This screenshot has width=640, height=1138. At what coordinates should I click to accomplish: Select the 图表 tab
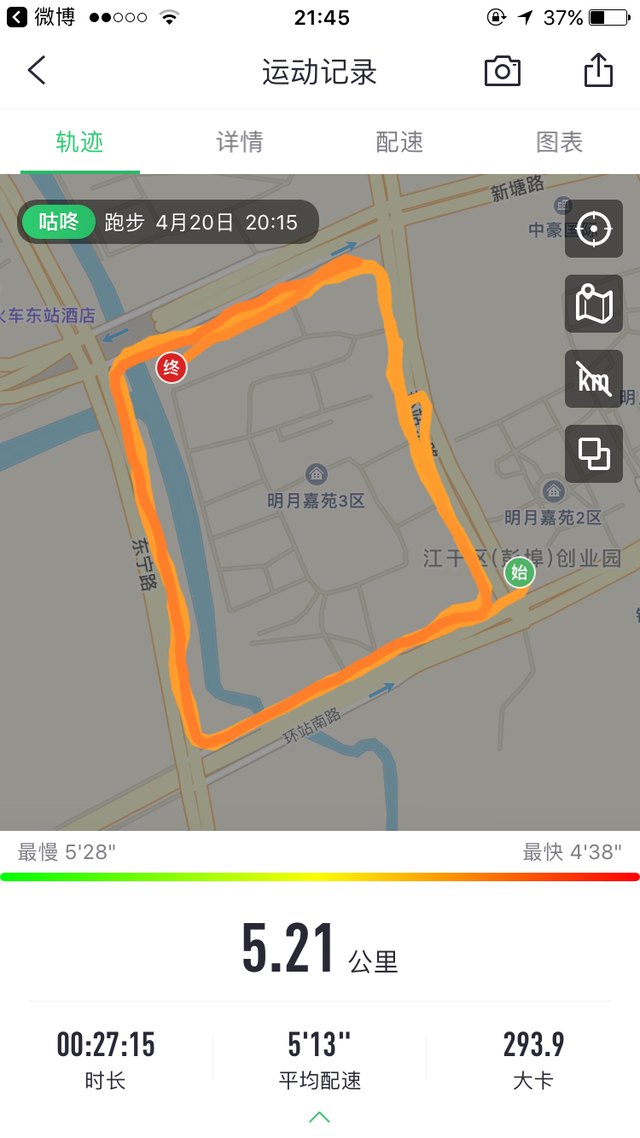pos(559,142)
